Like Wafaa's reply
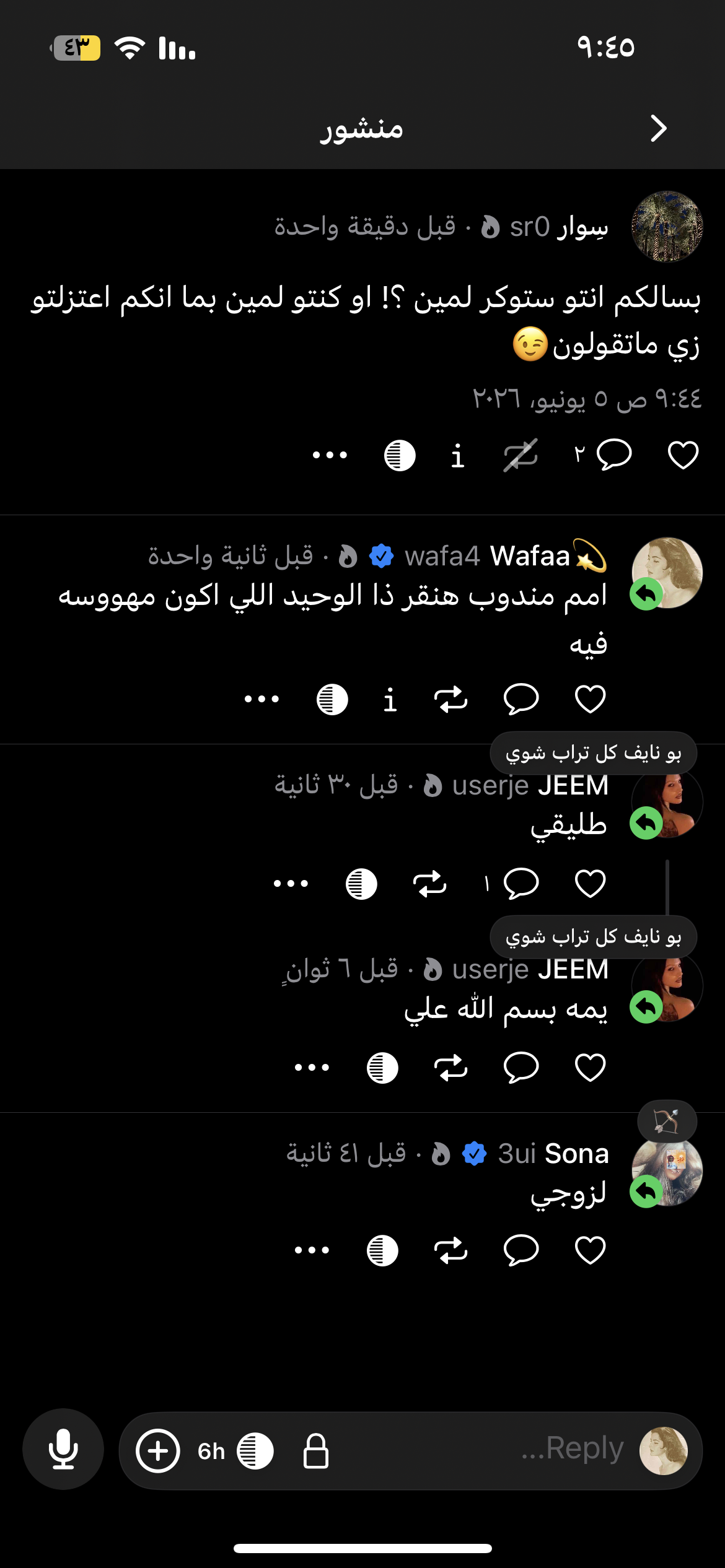The image size is (725, 1568). [590, 700]
